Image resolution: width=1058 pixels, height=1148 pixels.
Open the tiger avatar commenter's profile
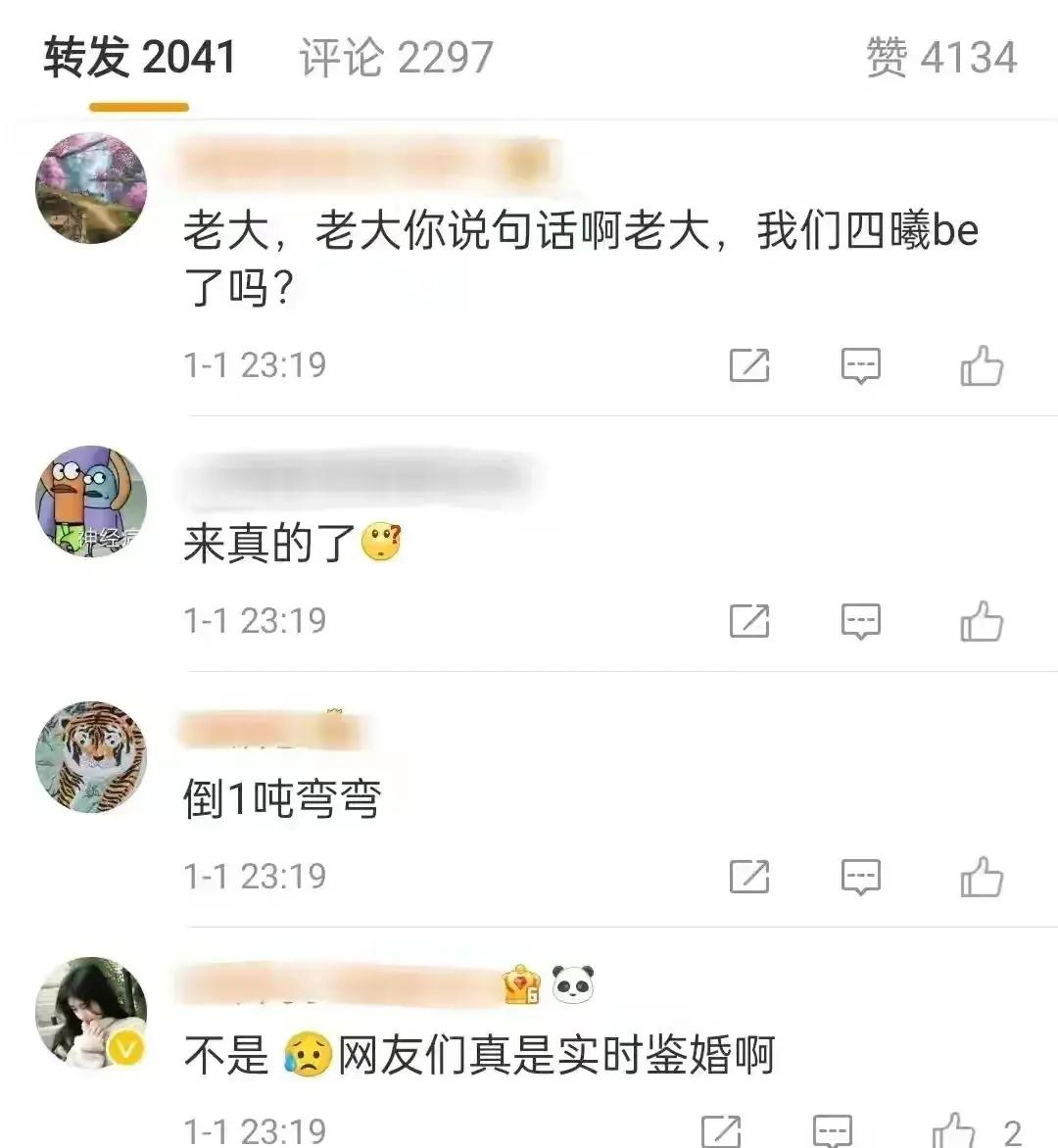[x=91, y=757]
